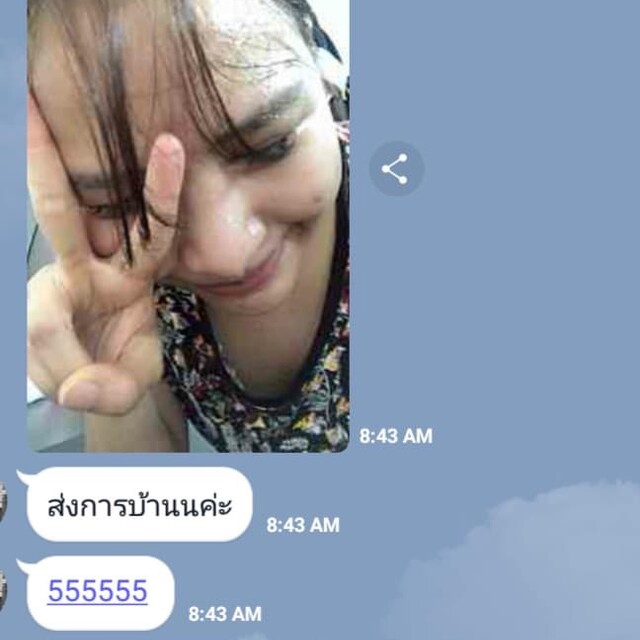Open the underlined 555555 link
This screenshot has width=640, height=640.
[x=97, y=591]
